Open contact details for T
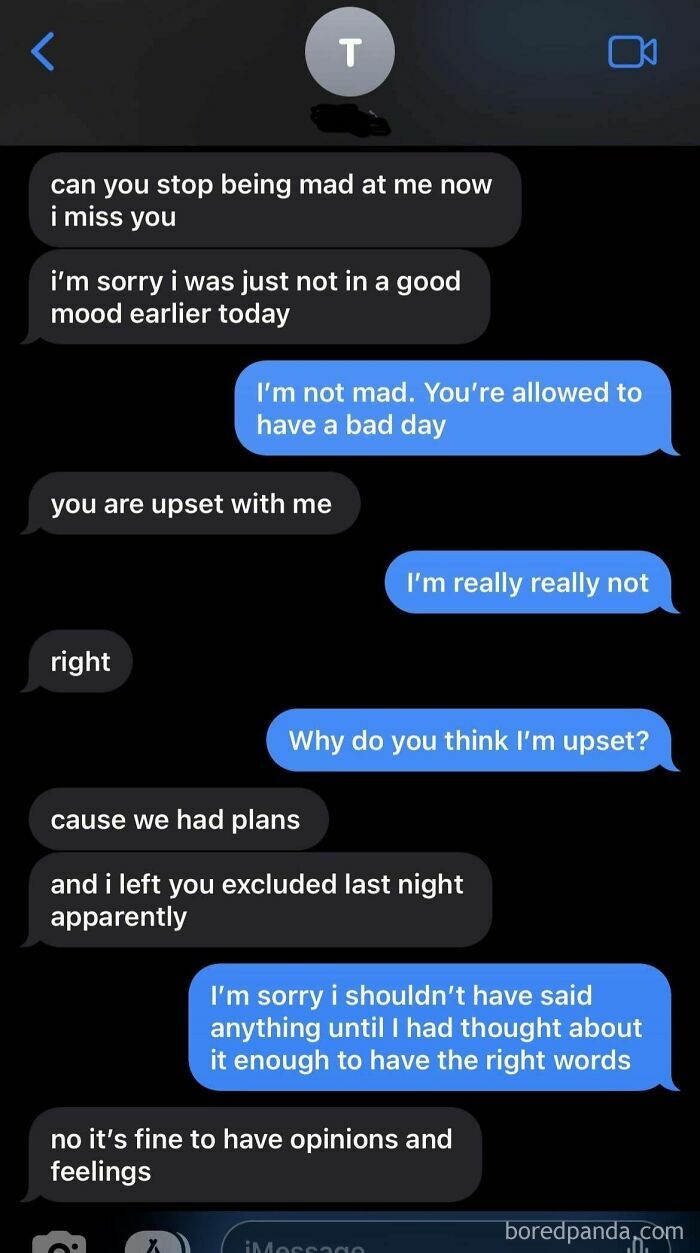 click(349, 54)
